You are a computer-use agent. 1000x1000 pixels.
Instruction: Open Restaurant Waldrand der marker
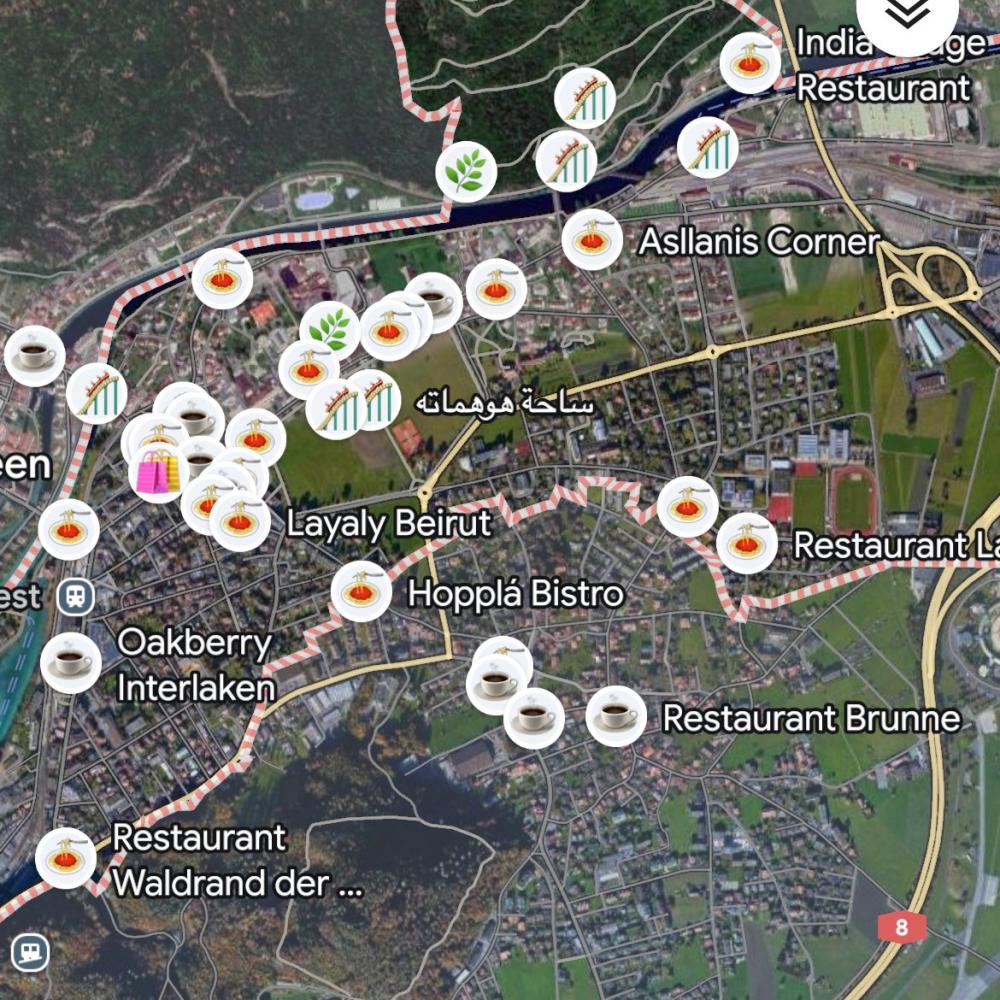tap(66, 858)
